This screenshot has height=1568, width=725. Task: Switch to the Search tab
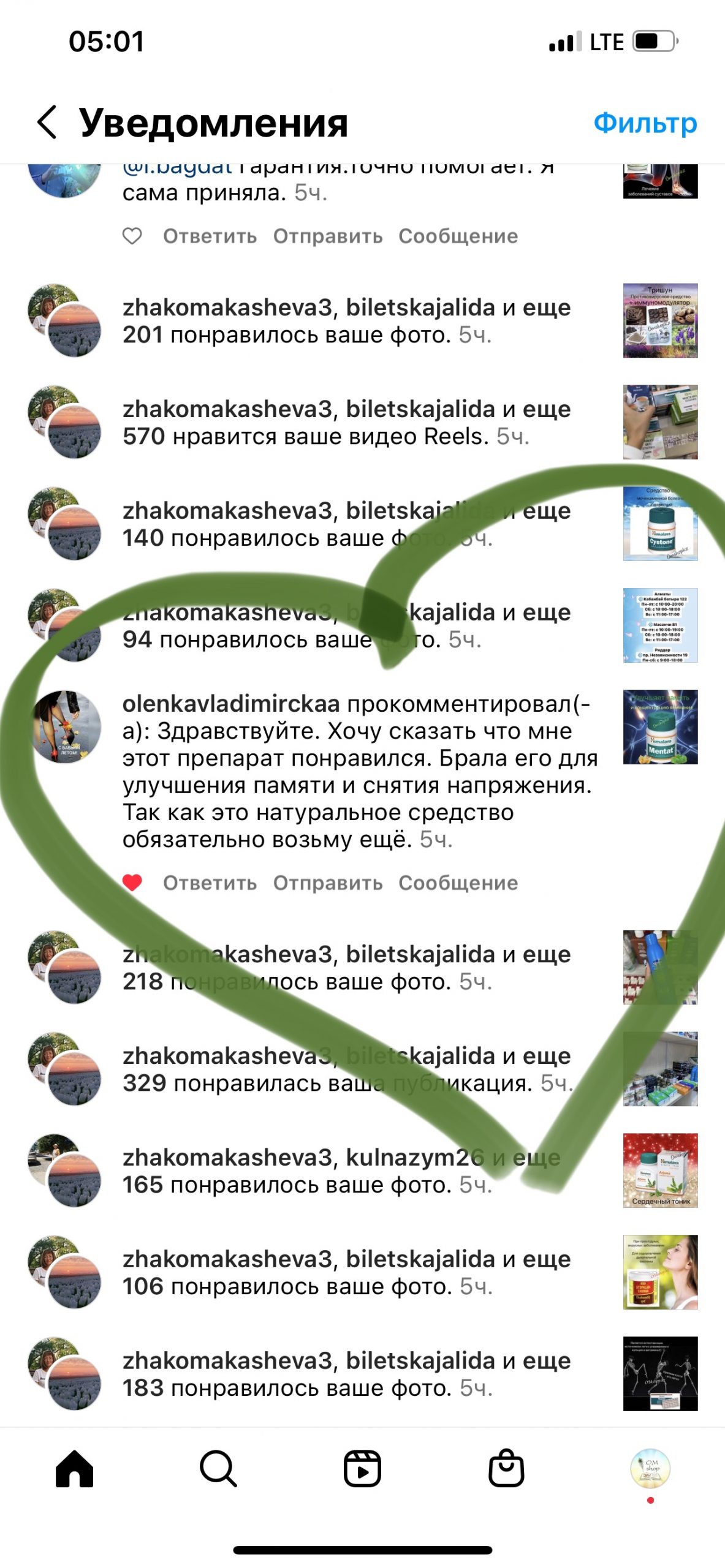pyautogui.click(x=218, y=1468)
